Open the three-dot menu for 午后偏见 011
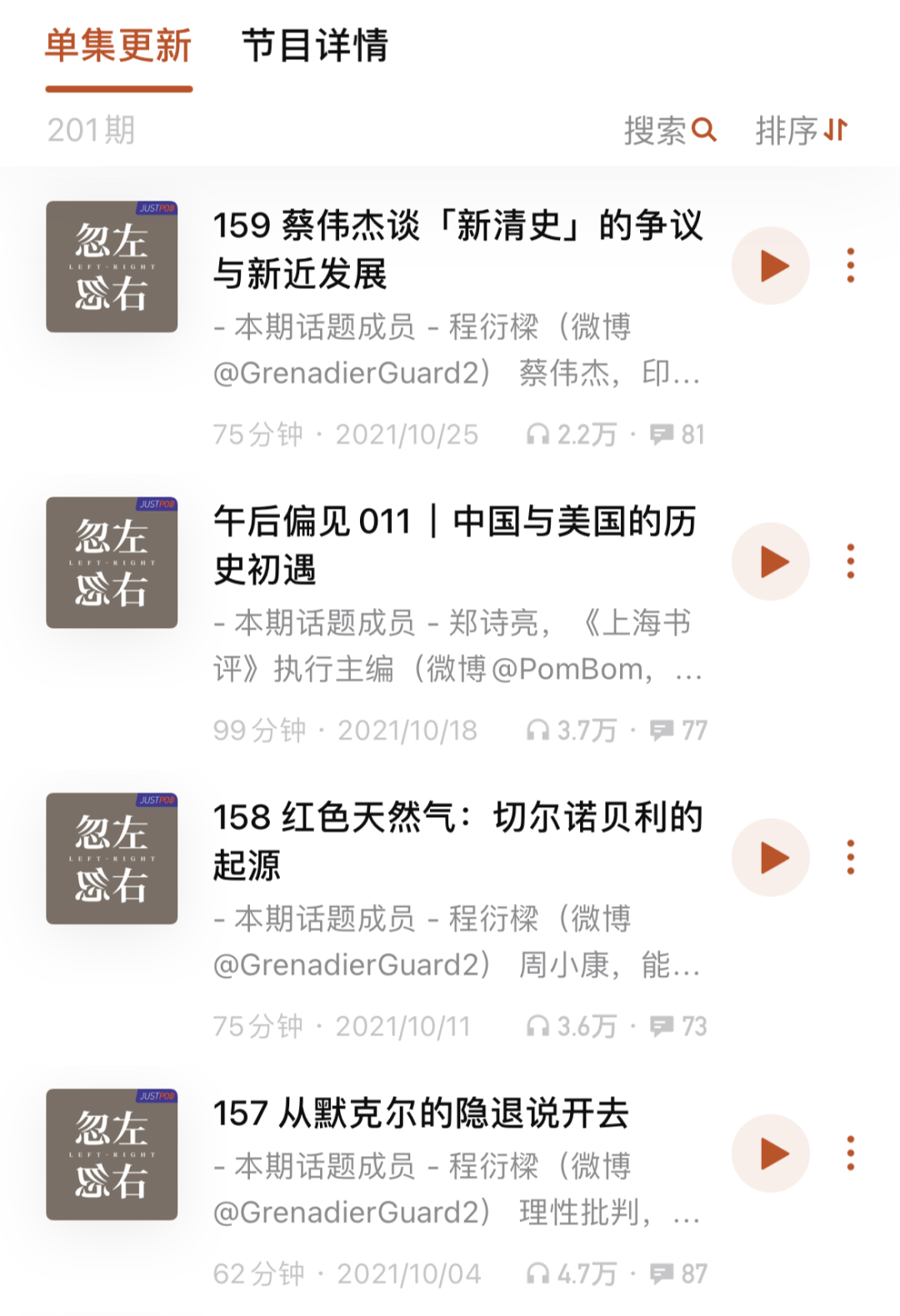 tap(851, 561)
